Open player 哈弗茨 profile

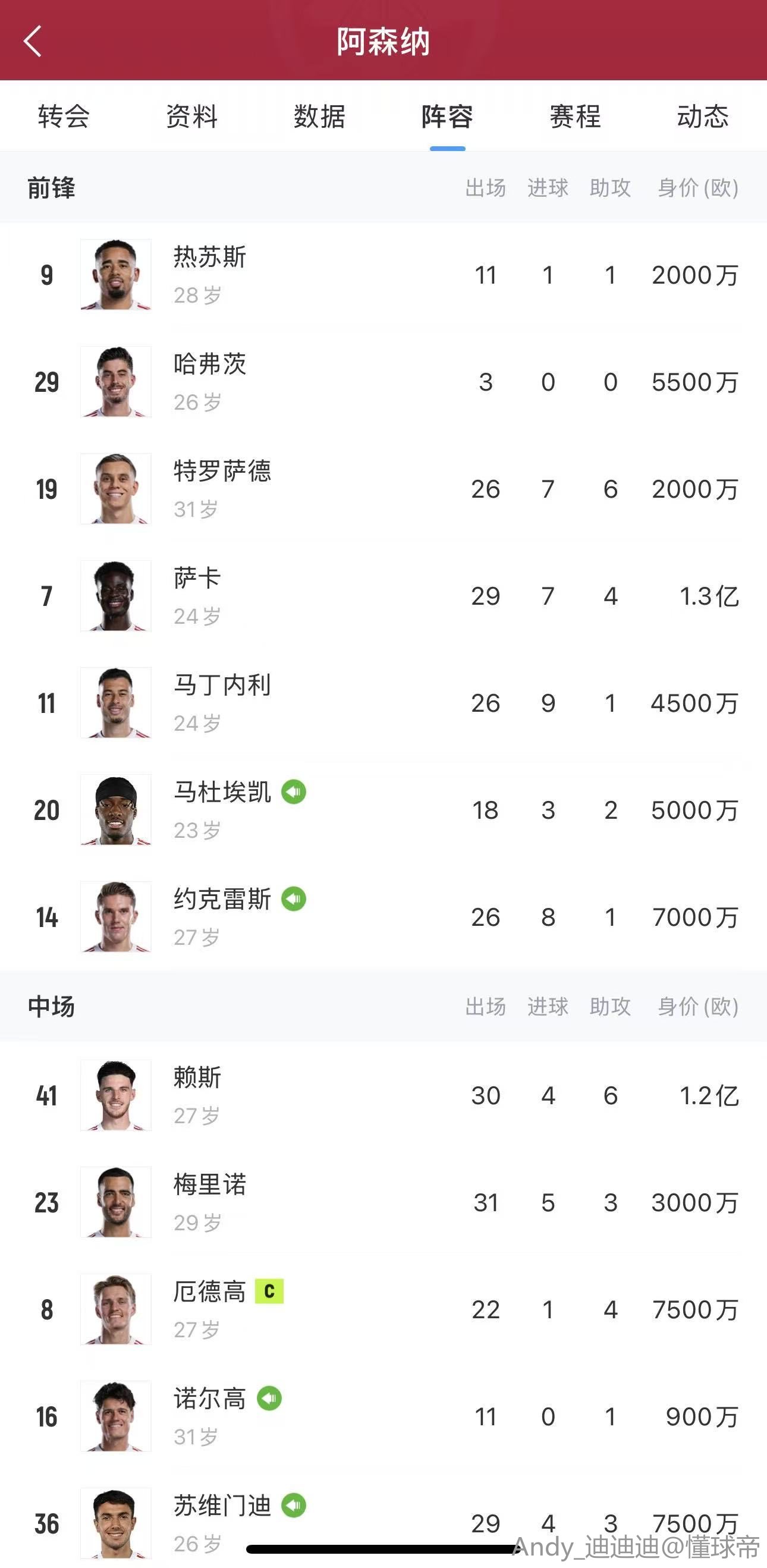point(210,364)
